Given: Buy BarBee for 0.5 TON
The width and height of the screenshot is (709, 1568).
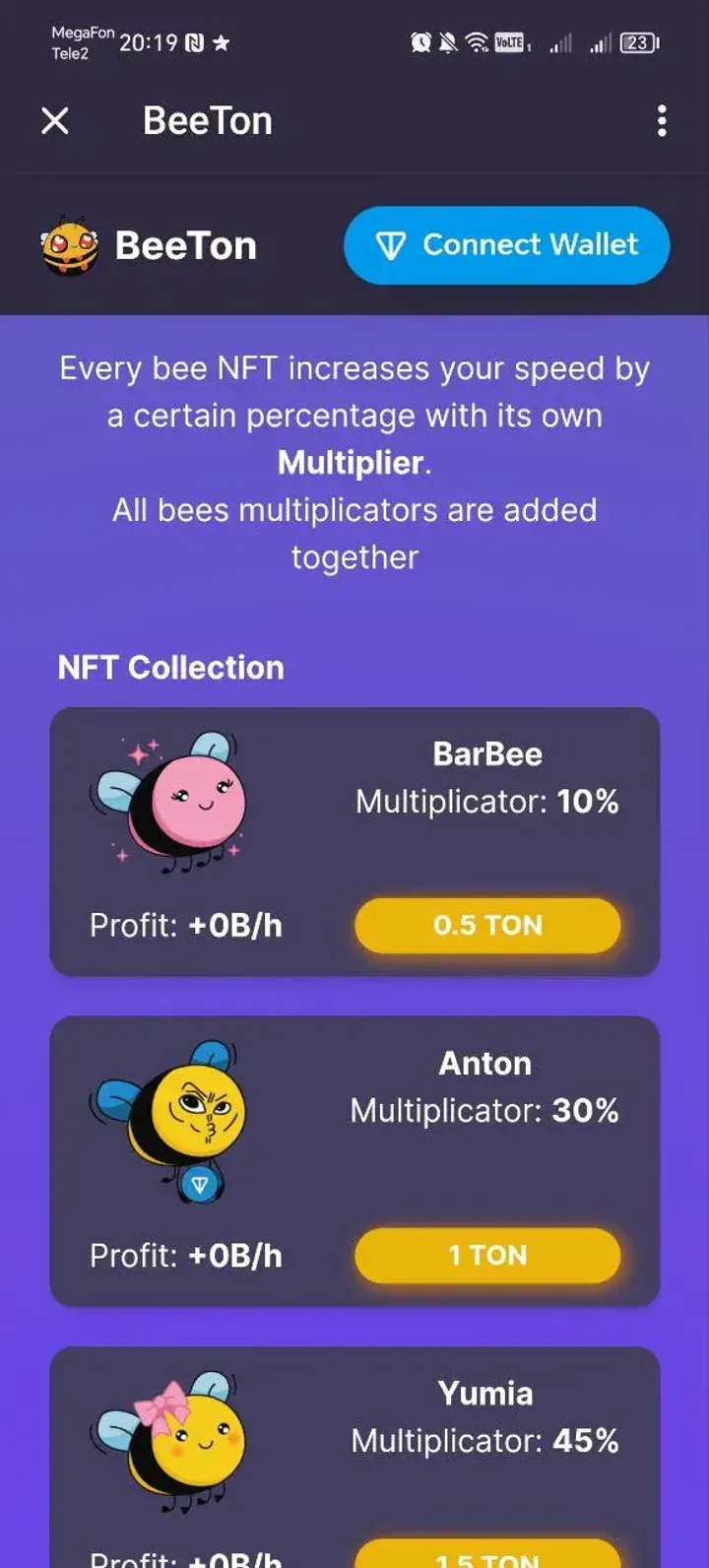Looking at the screenshot, I should pos(486,925).
